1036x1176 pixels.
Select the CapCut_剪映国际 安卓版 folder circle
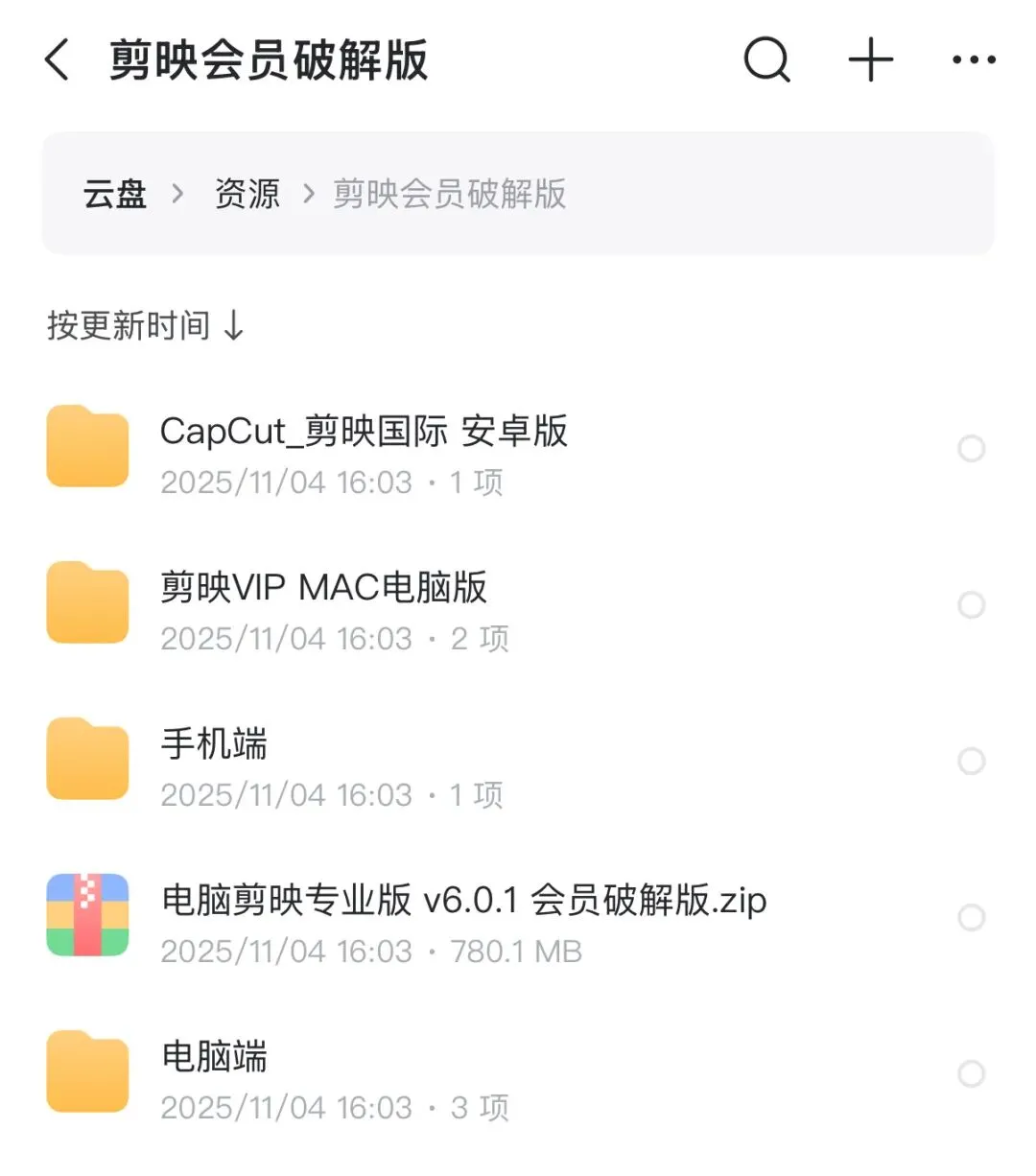click(972, 448)
